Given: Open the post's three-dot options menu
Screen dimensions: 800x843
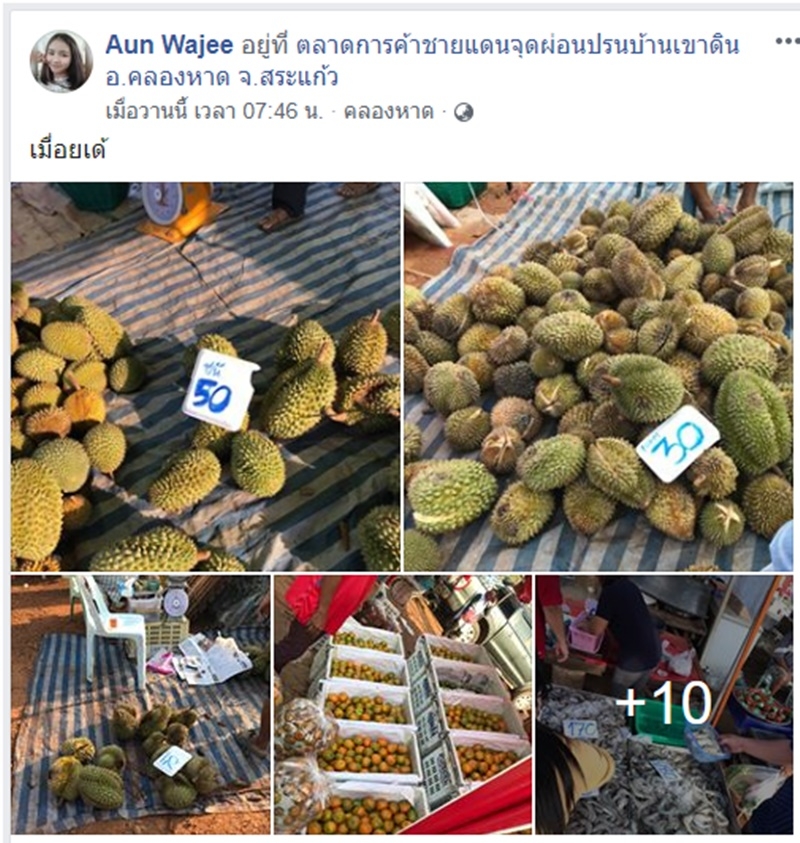Looking at the screenshot, I should tap(785, 42).
